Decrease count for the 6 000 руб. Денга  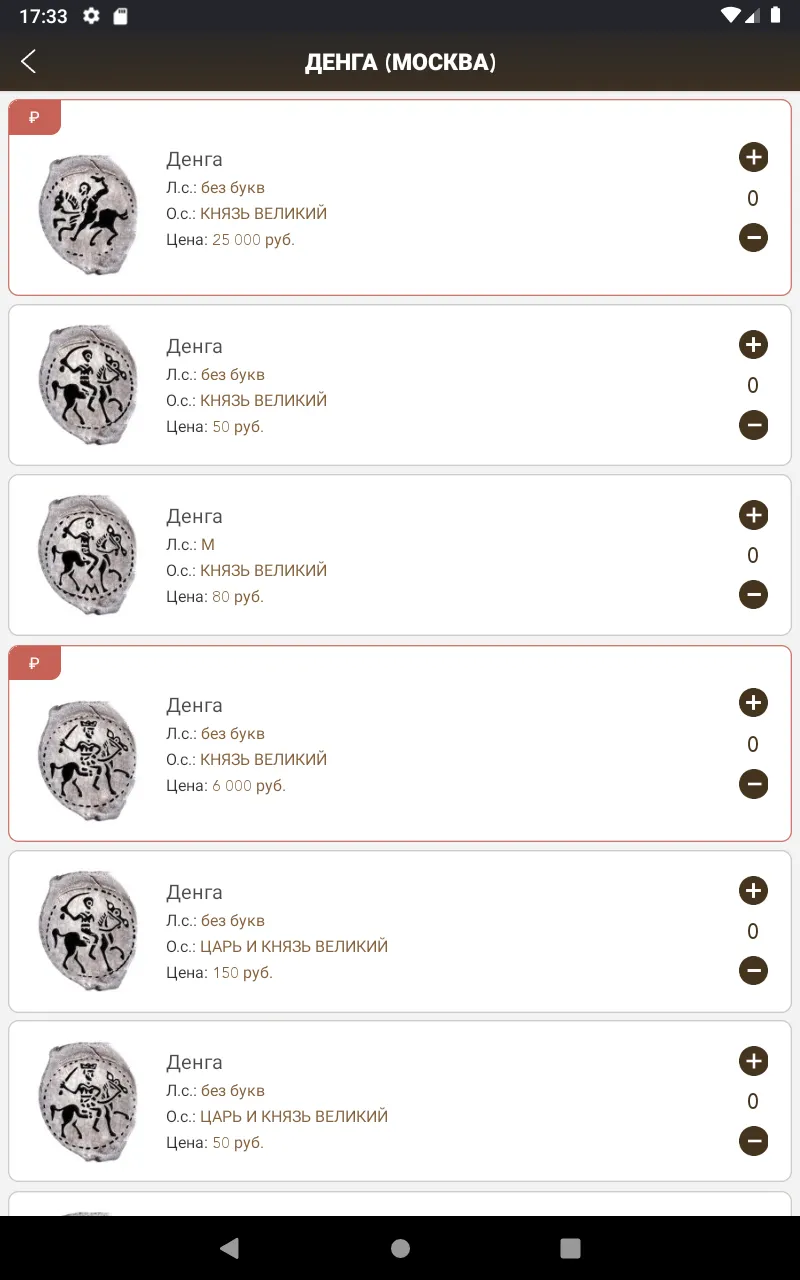pyautogui.click(x=753, y=784)
